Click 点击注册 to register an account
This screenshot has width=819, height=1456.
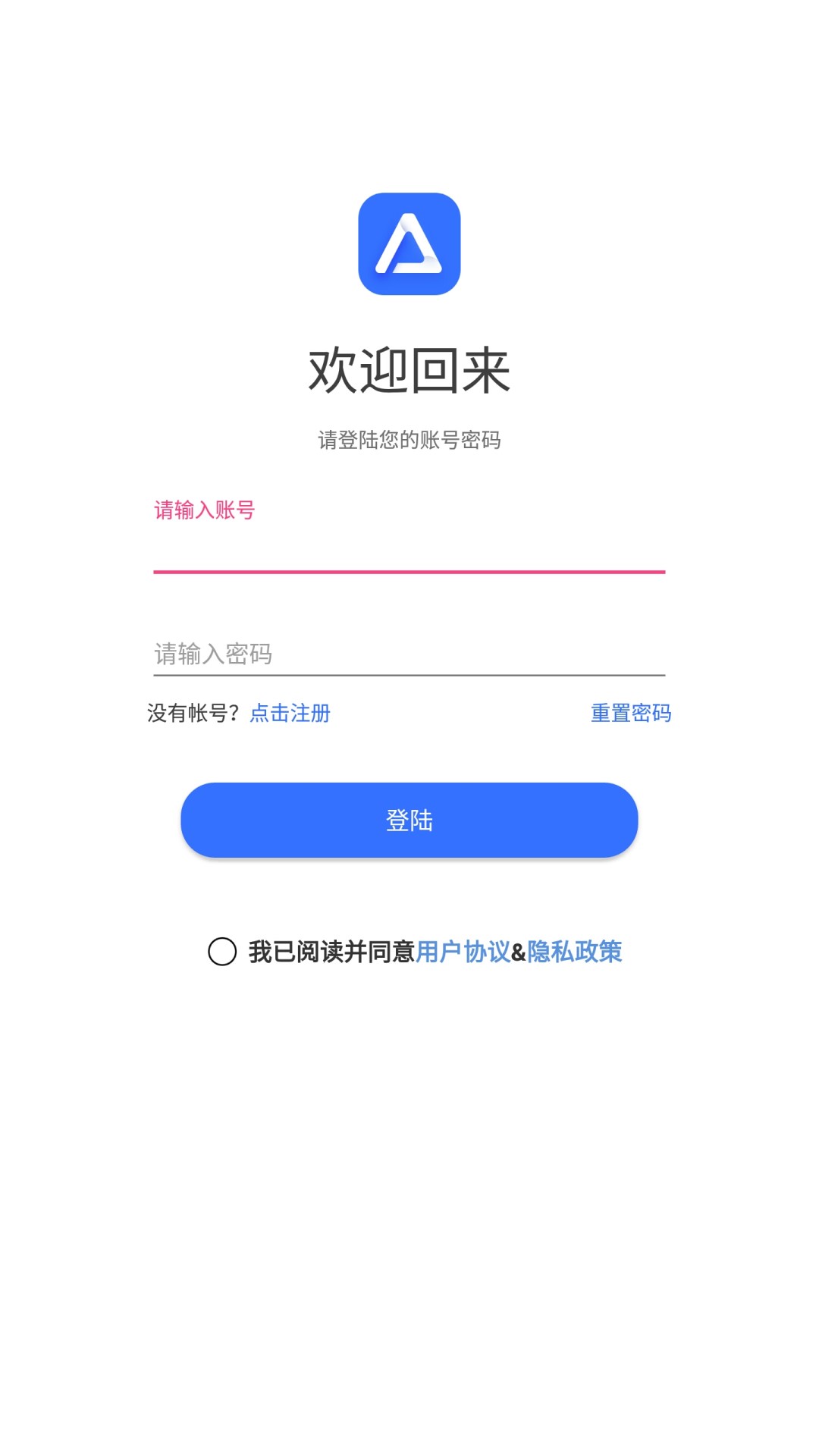[290, 714]
